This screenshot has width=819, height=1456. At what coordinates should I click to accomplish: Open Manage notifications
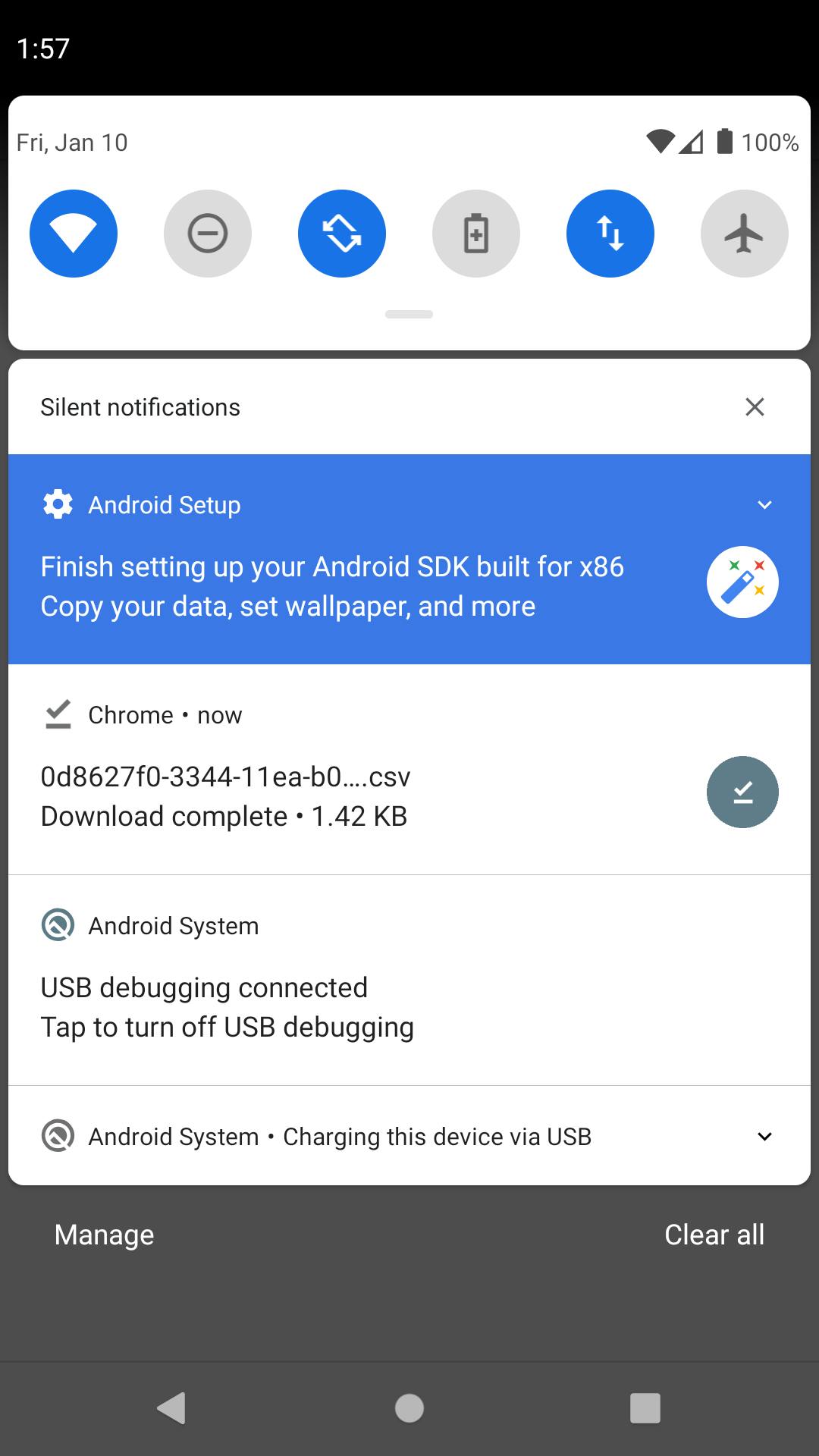(x=105, y=1235)
